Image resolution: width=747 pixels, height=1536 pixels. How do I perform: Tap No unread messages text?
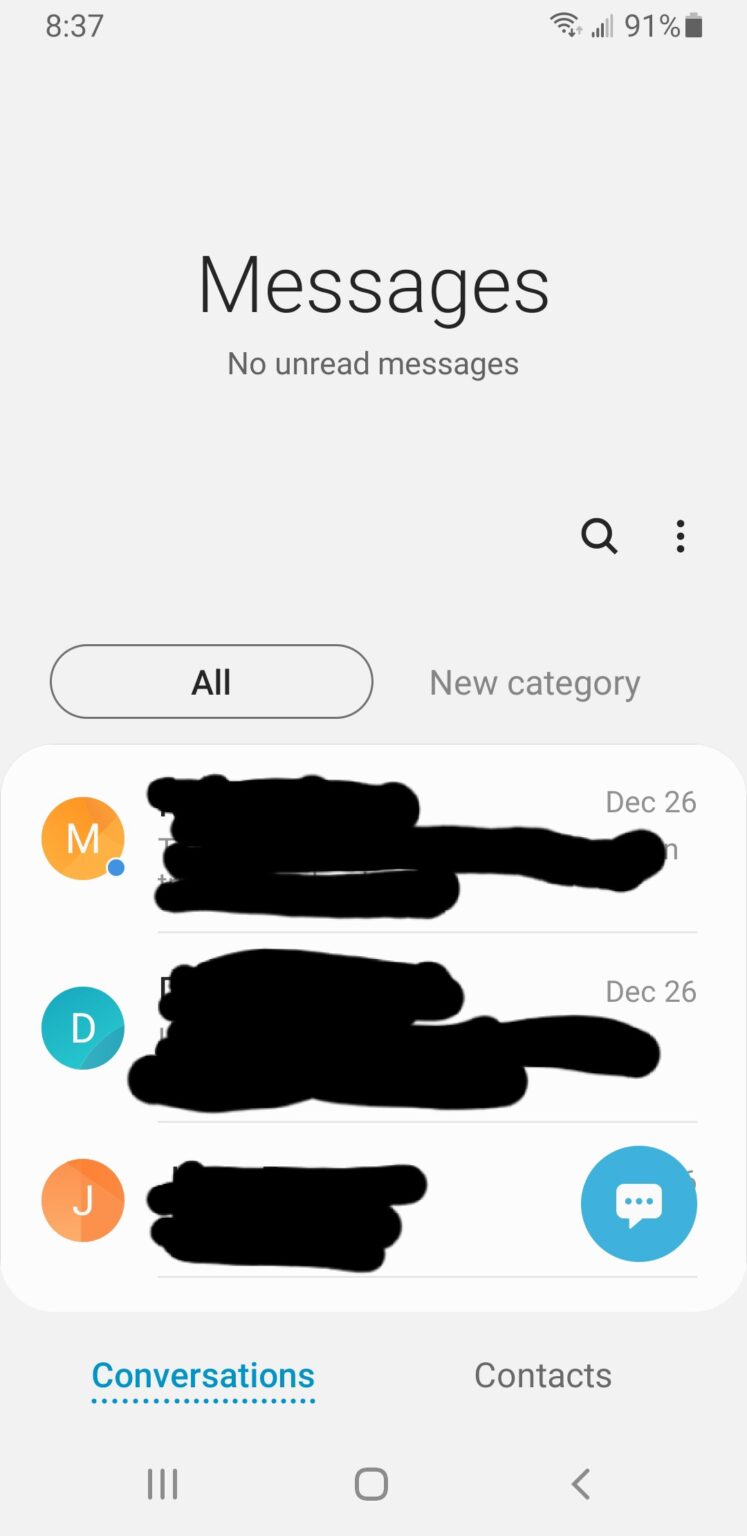point(372,363)
